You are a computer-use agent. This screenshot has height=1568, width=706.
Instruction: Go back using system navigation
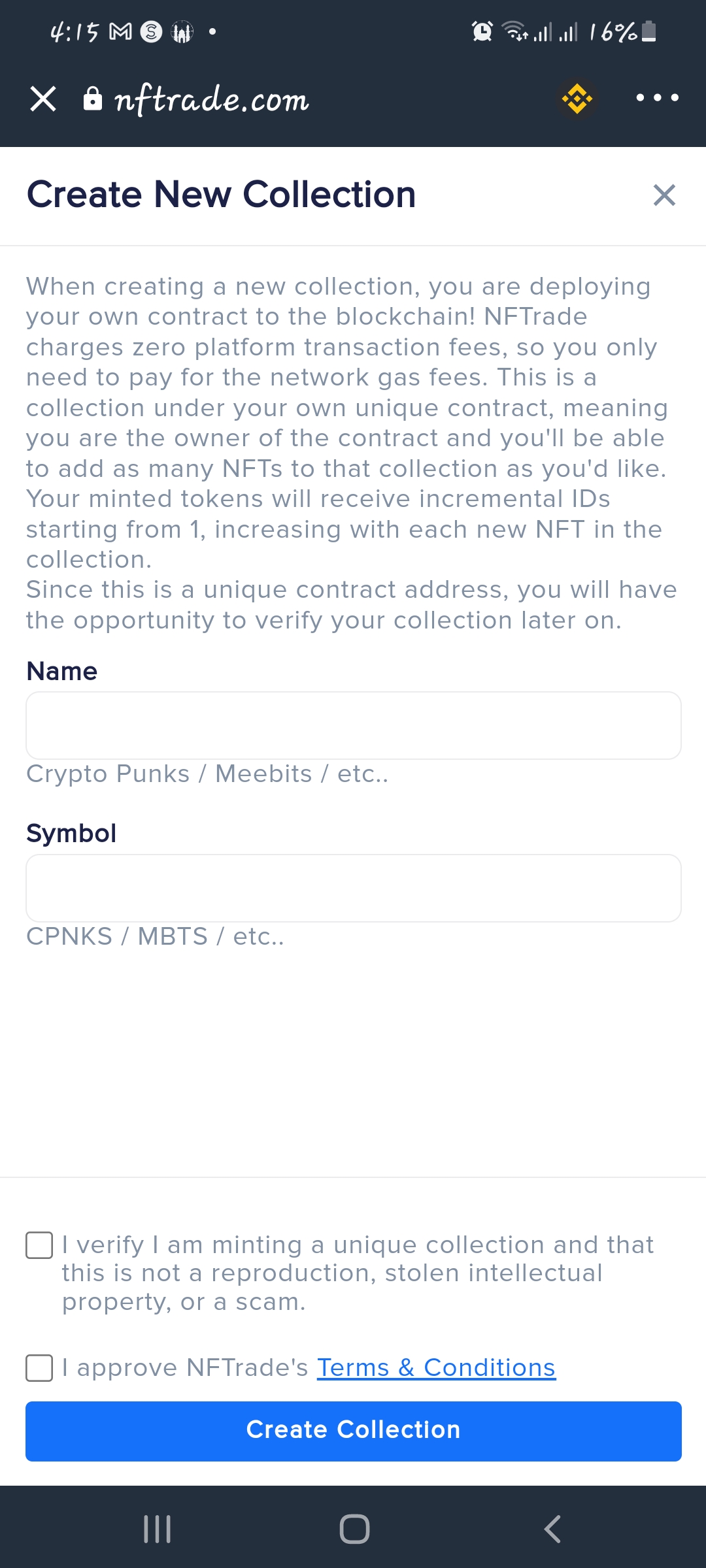point(552,1529)
